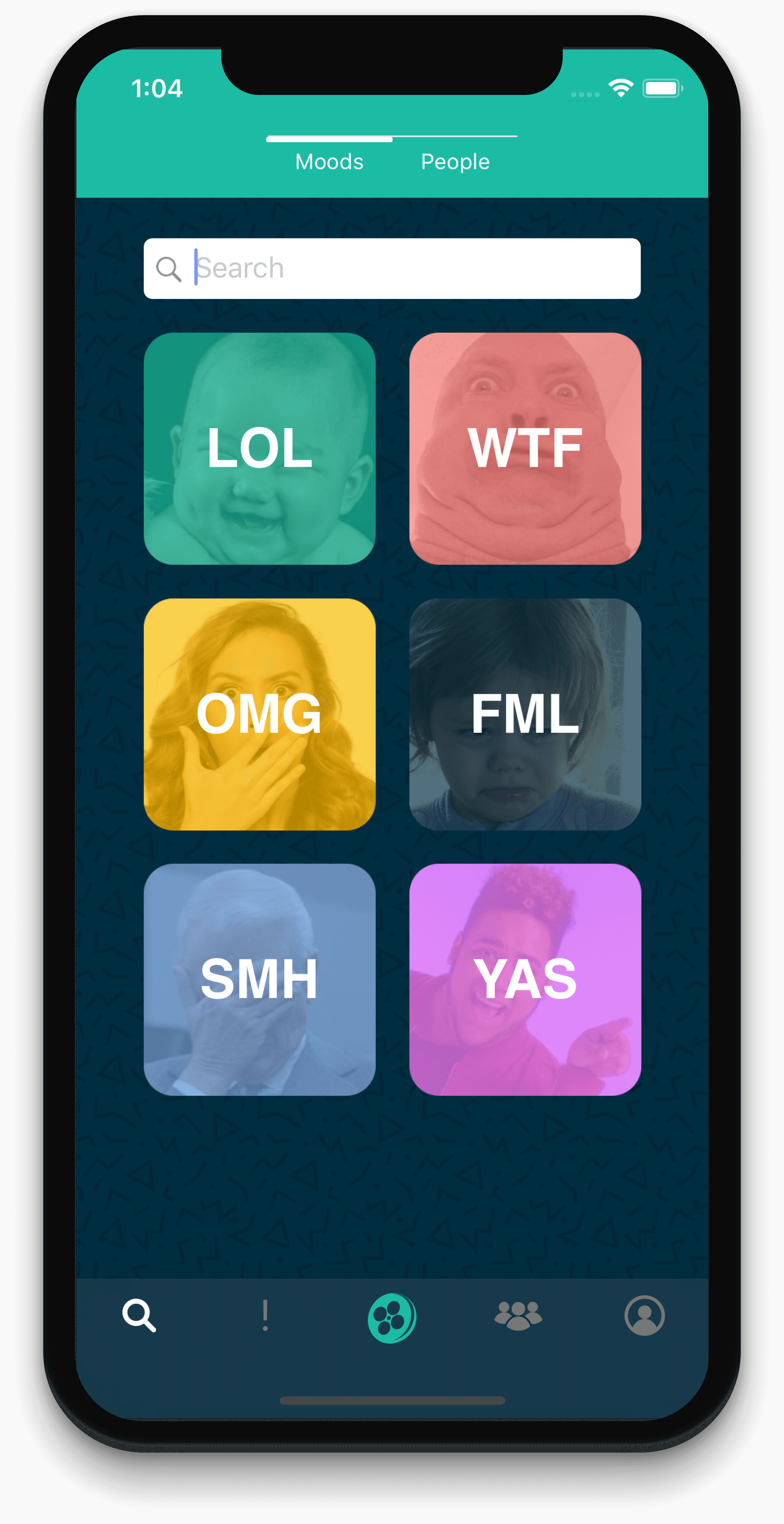Image resolution: width=784 pixels, height=1524 pixels.
Task: Pick the YAS mood tile
Action: [525, 979]
